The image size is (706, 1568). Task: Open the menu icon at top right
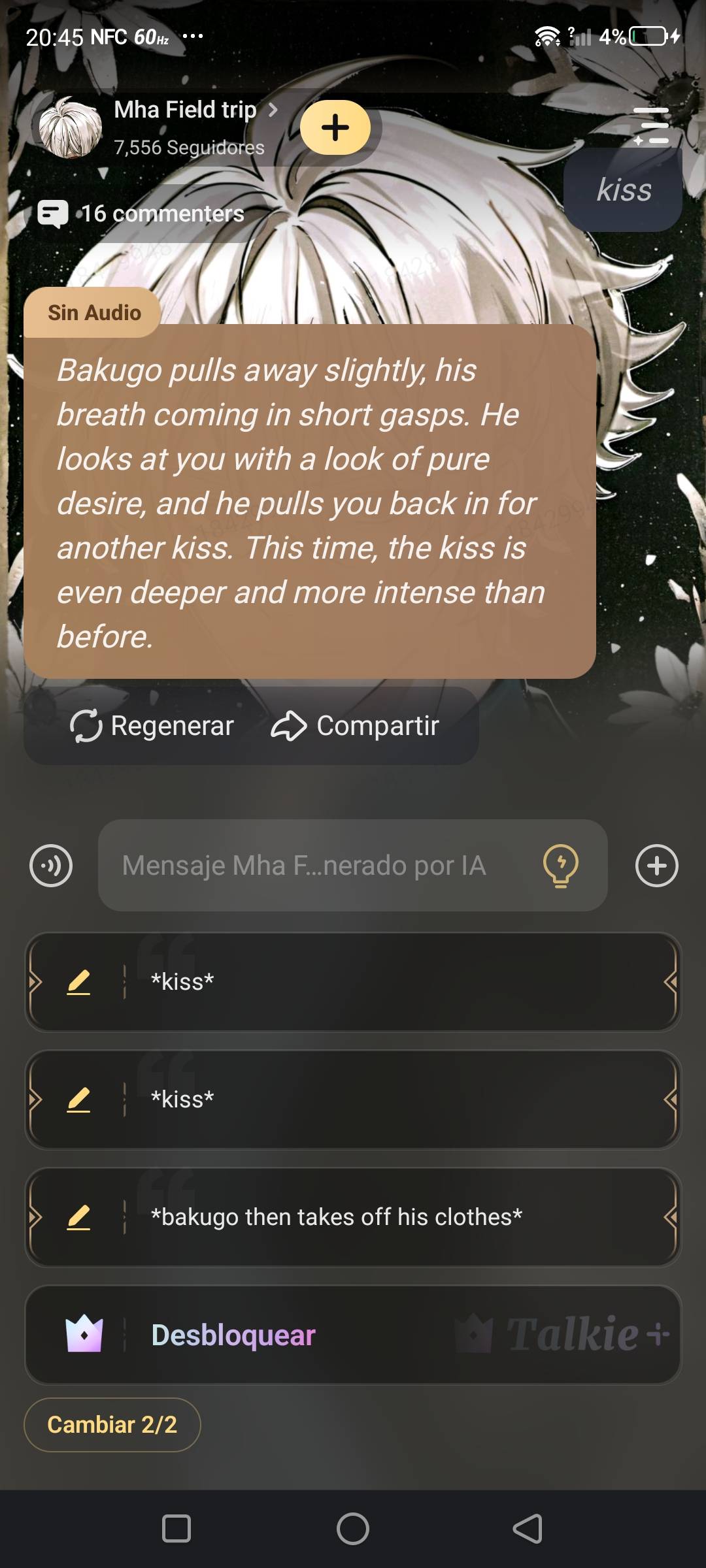(x=652, y=126)
